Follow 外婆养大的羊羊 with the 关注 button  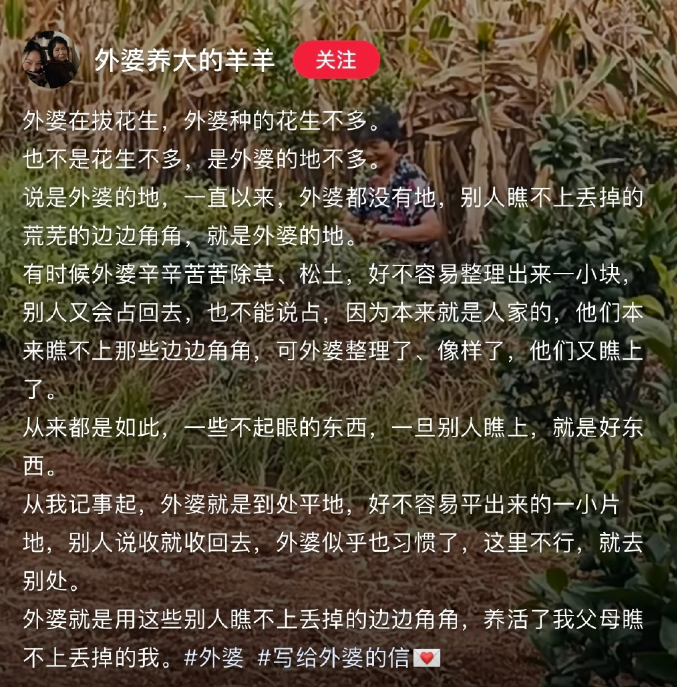336,60
